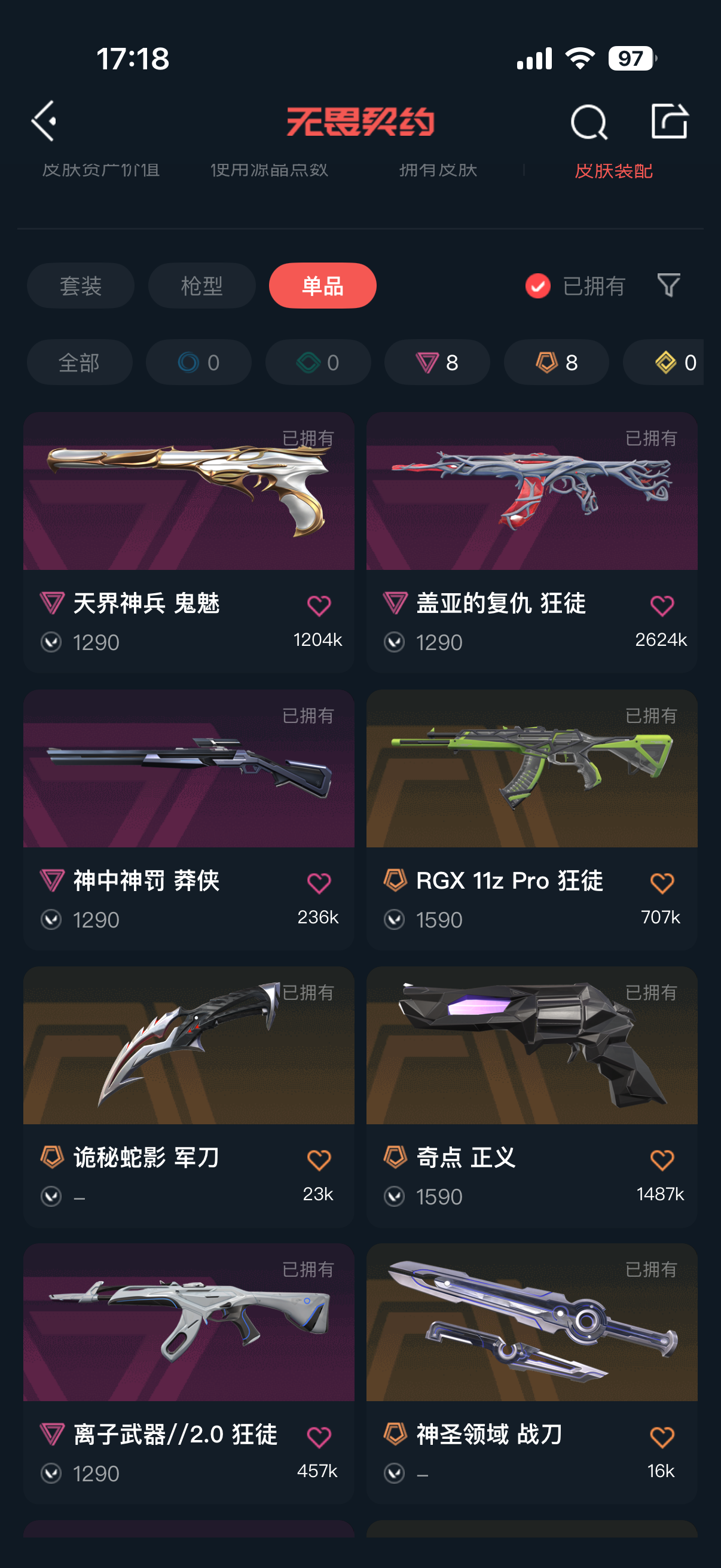Viewport: 721px width, 1568px height.
Task: Open the 奇点 正义 skin card
Action: point(531,1096)
